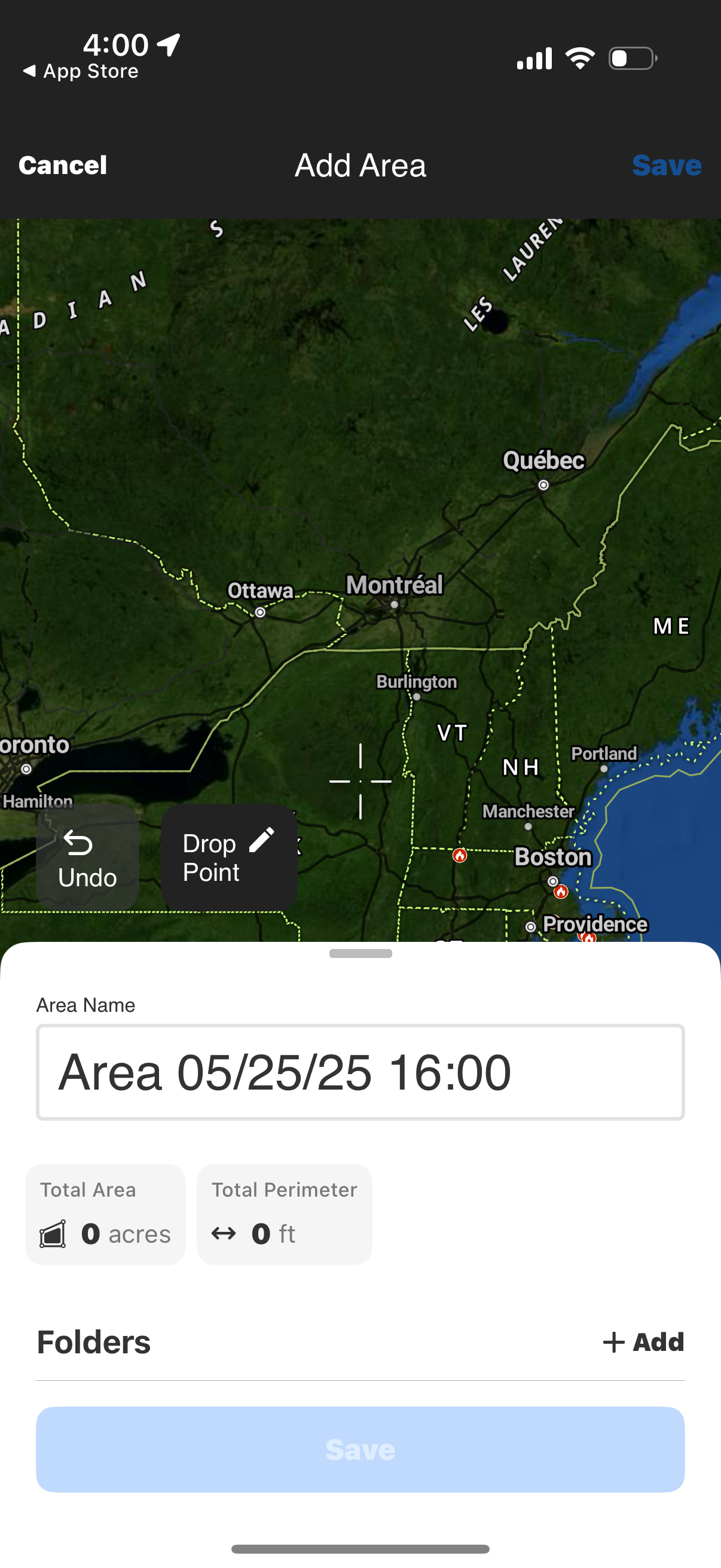721x1568 pixels.
Task: Tap the plus icon beside Add
Action: tap(614, 1341)
